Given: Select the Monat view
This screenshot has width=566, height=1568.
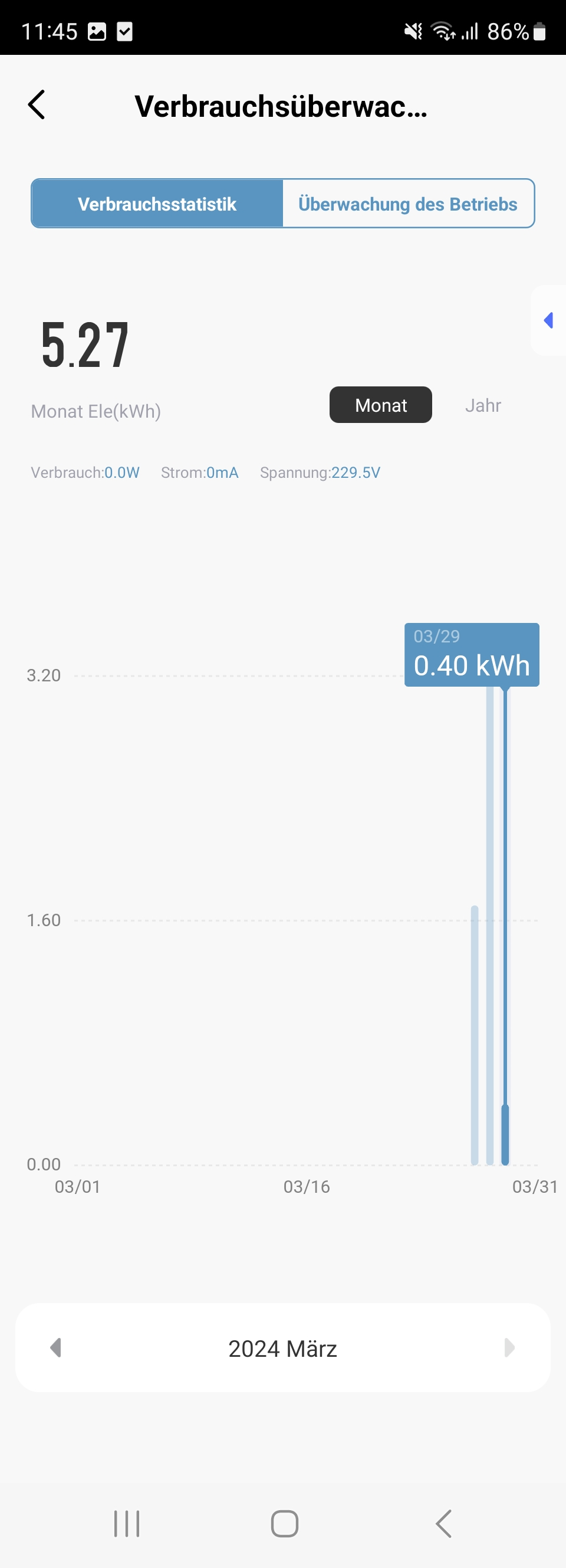Looking at the screenshot, I should [x=380, y=405].
